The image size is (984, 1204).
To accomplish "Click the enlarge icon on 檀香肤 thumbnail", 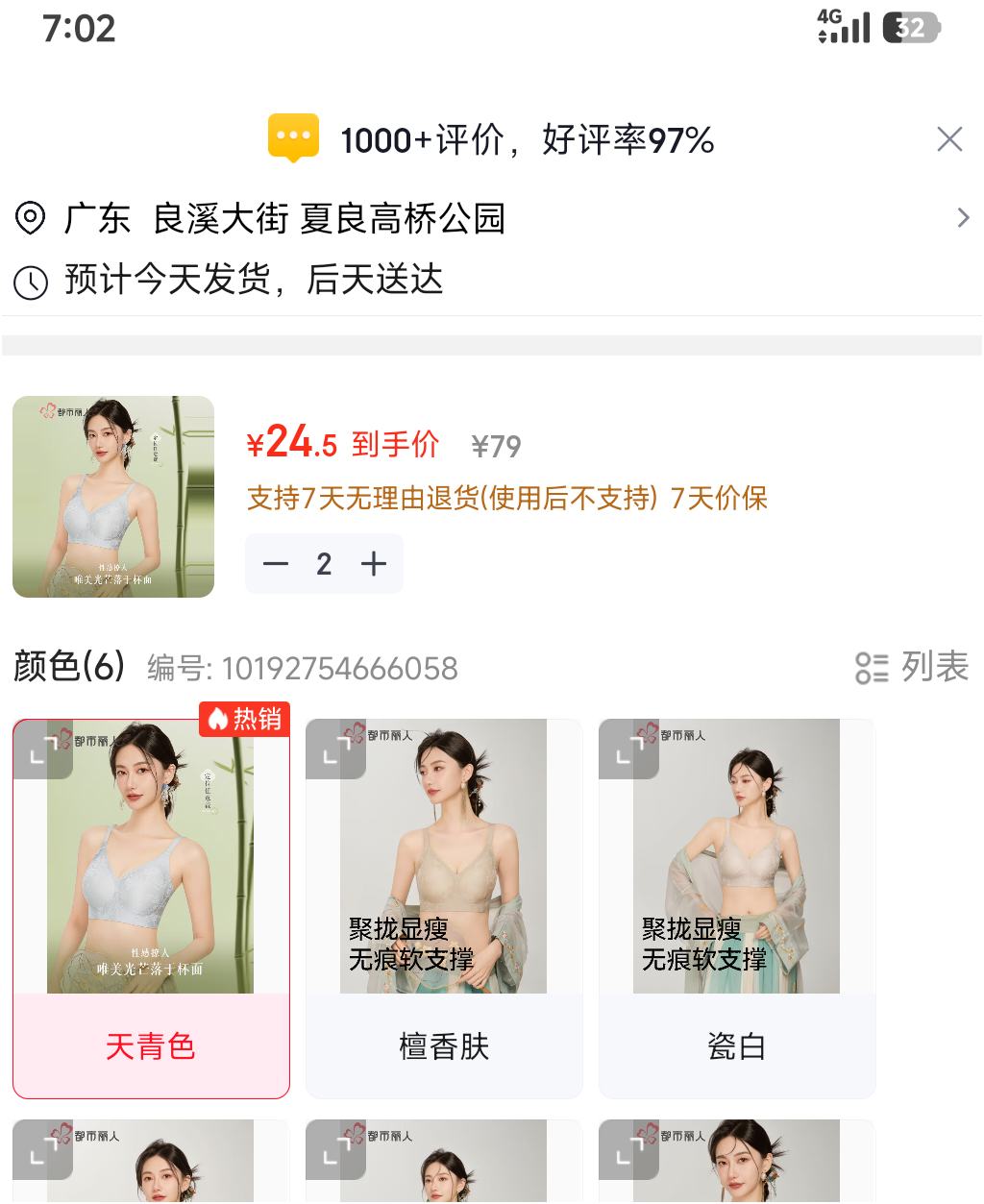I will (335, 752).
